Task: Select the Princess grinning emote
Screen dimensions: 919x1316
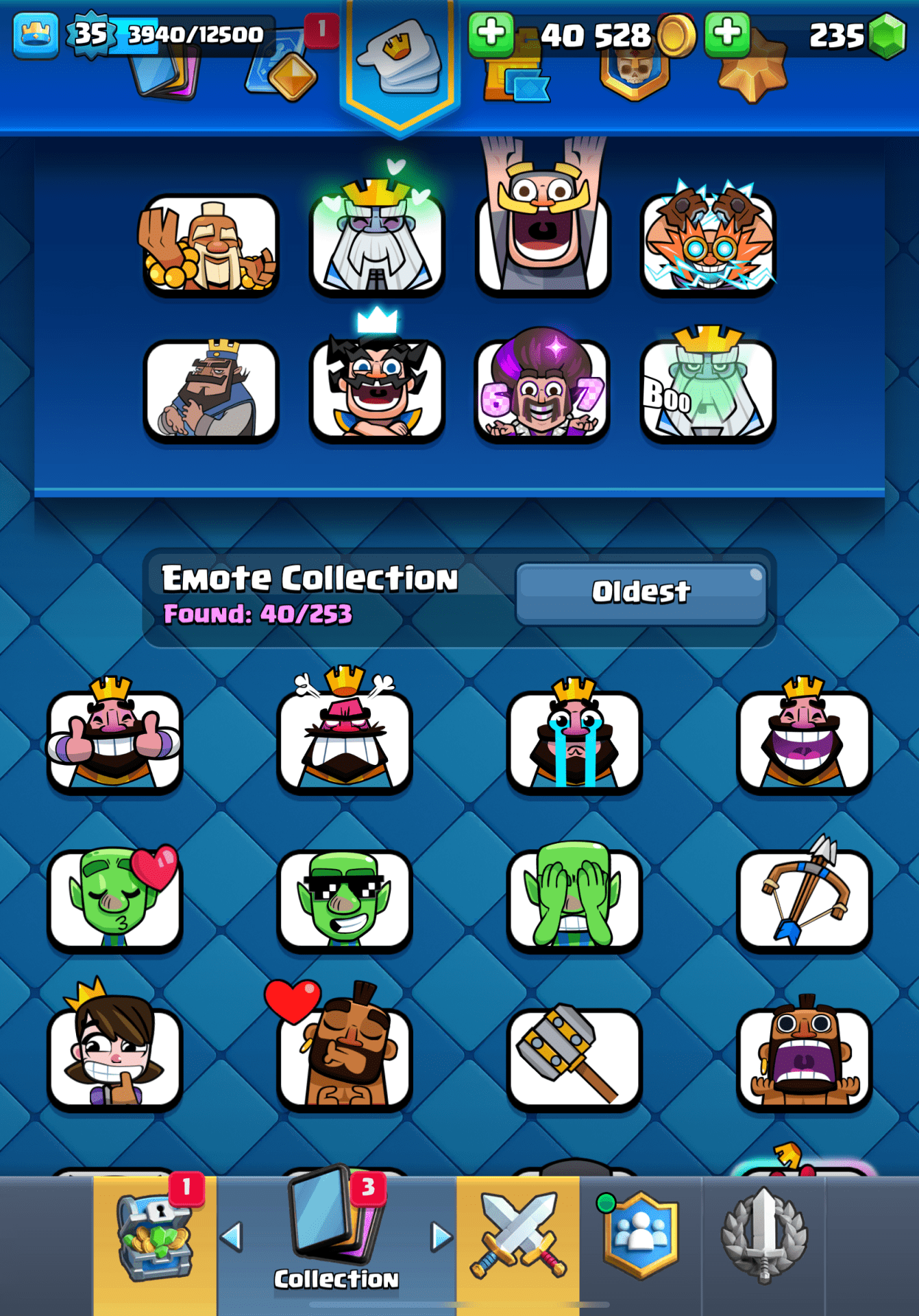Action: [x=114, y=1057]
